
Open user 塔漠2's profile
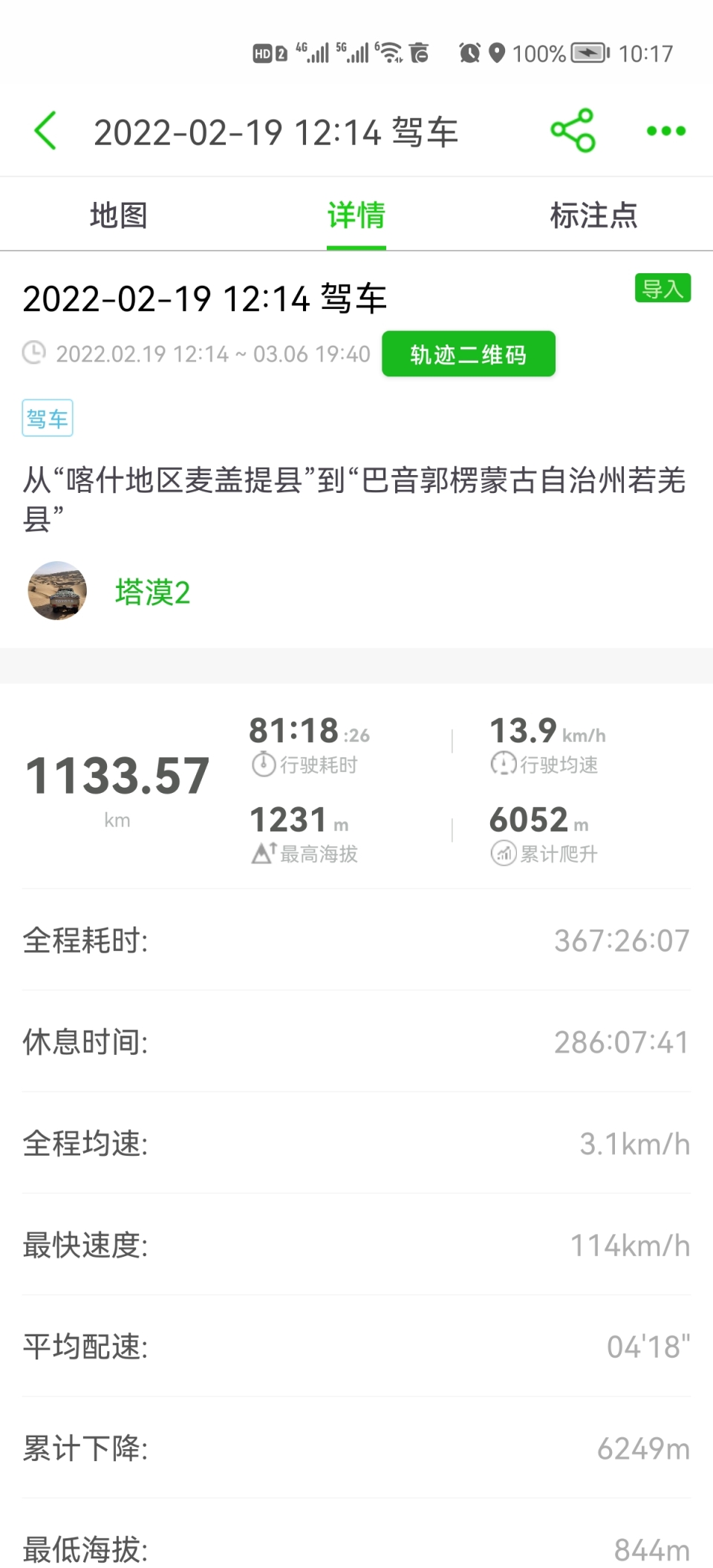153,592
